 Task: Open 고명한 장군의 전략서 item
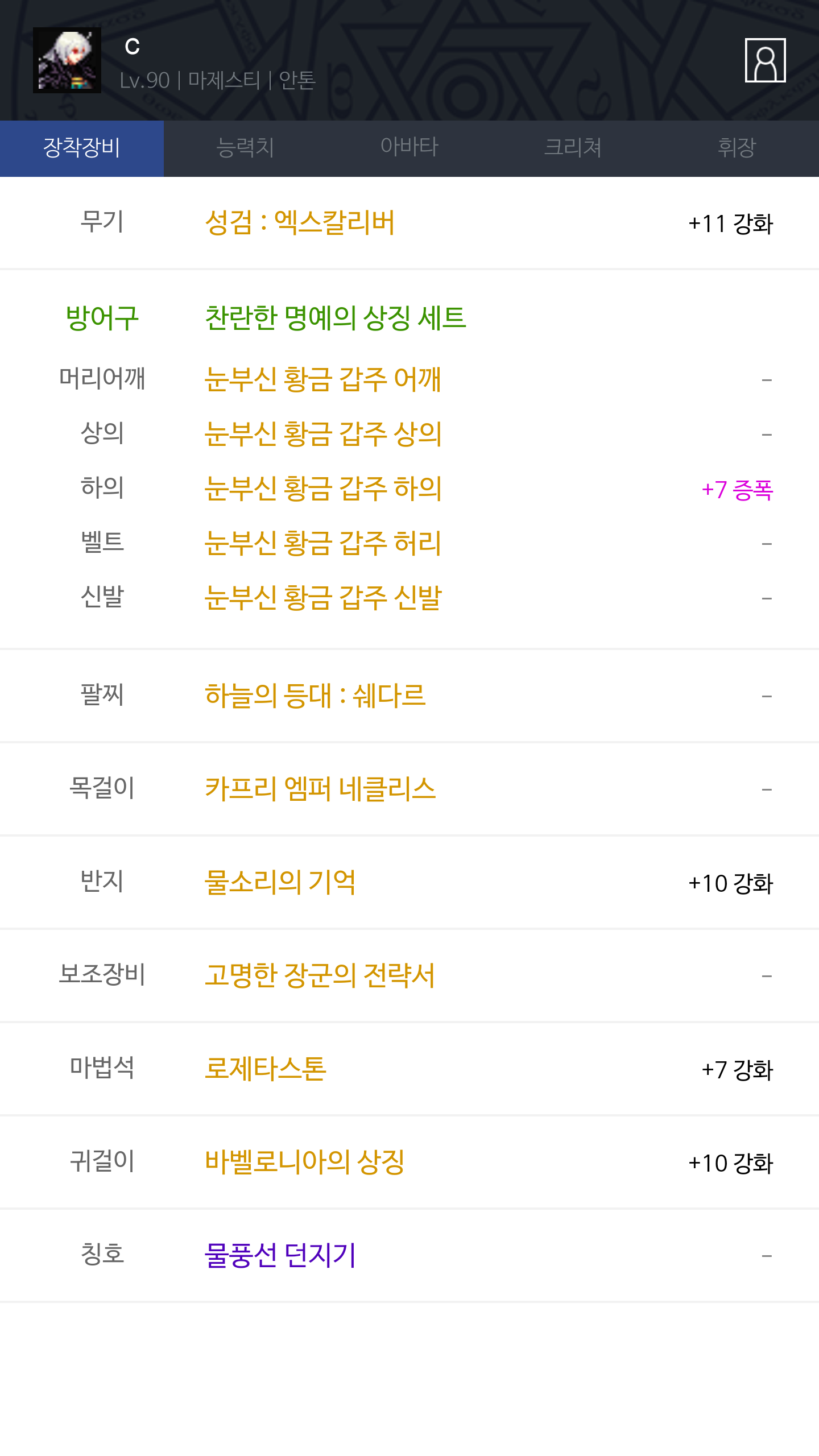[320, 975]
